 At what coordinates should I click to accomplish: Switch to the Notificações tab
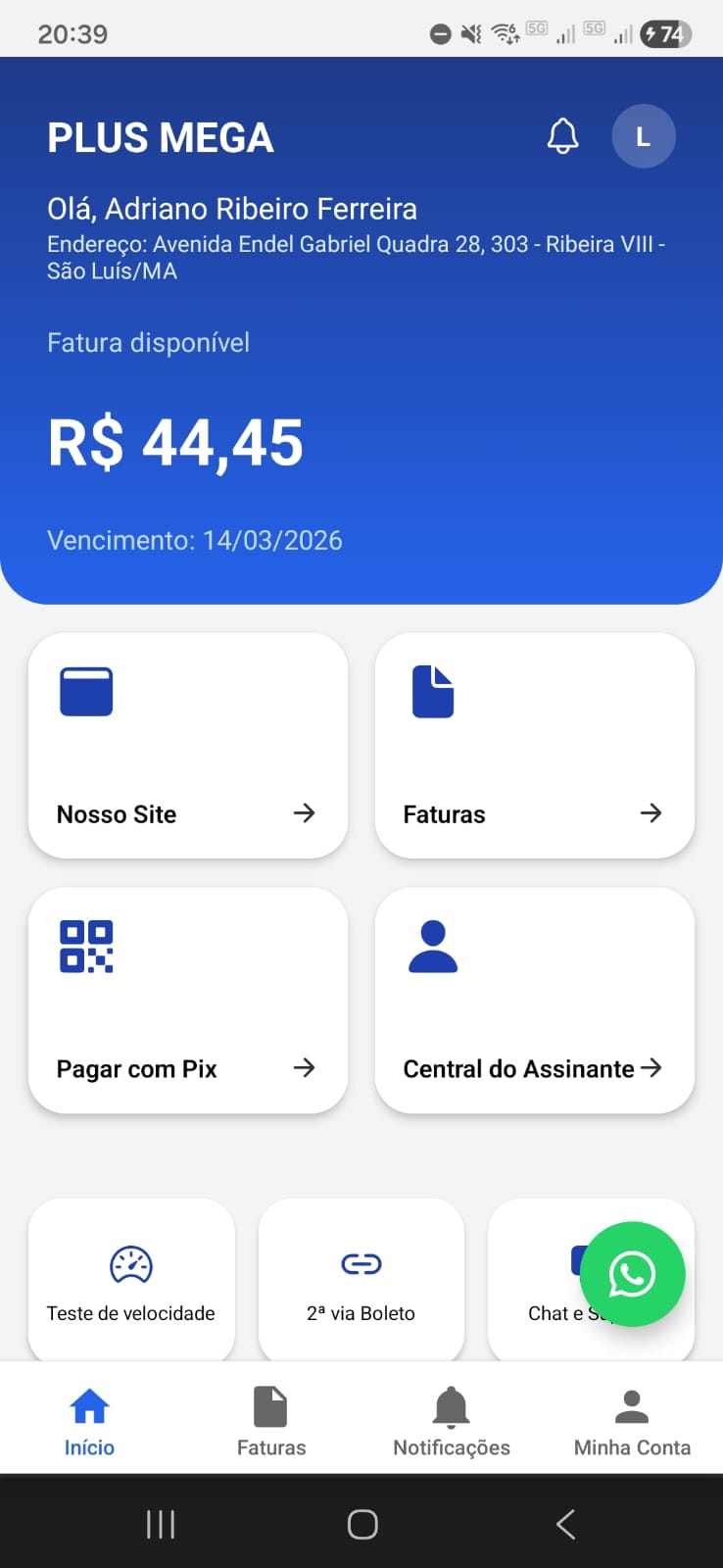pos(451,1418)
